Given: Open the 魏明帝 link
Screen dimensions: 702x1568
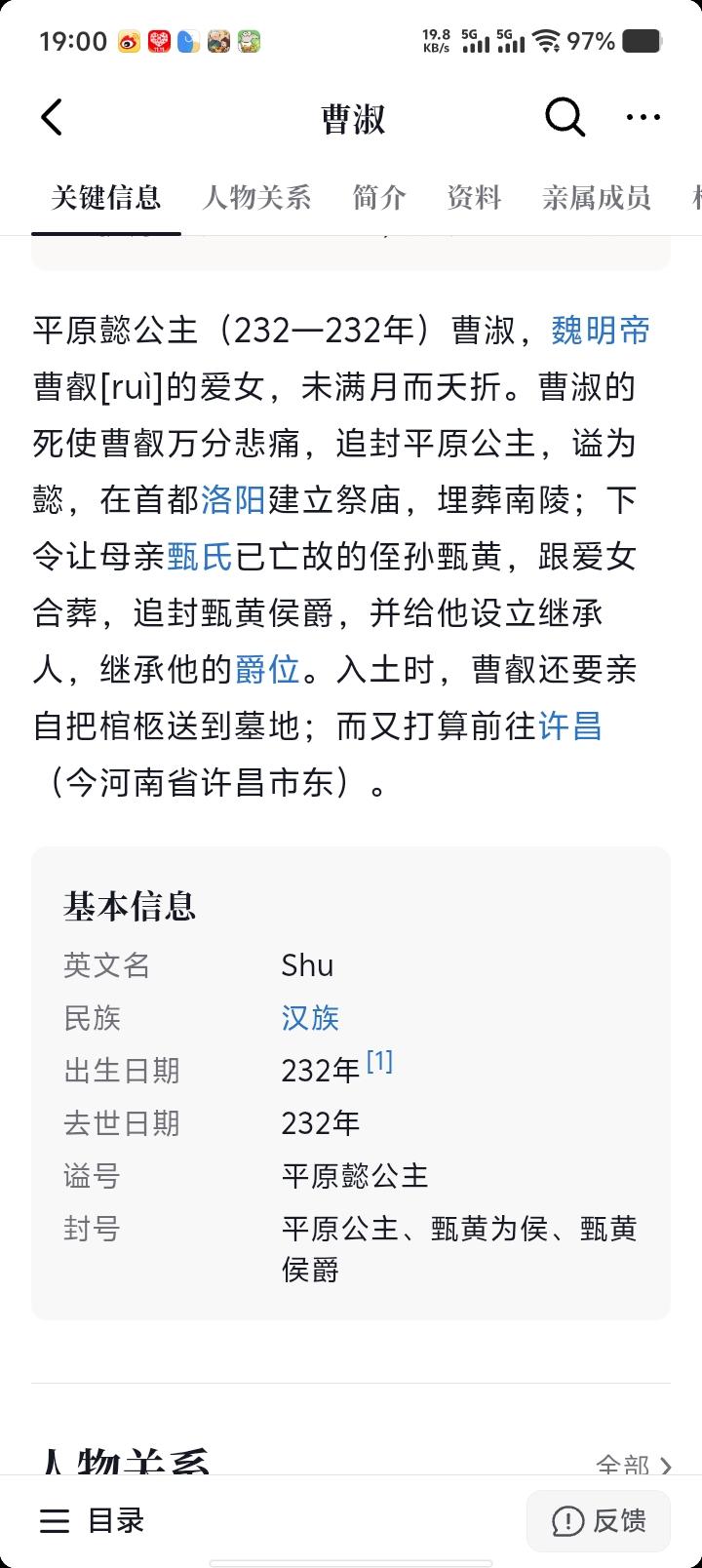Looking at the screenshot, I should click(601, 331).
